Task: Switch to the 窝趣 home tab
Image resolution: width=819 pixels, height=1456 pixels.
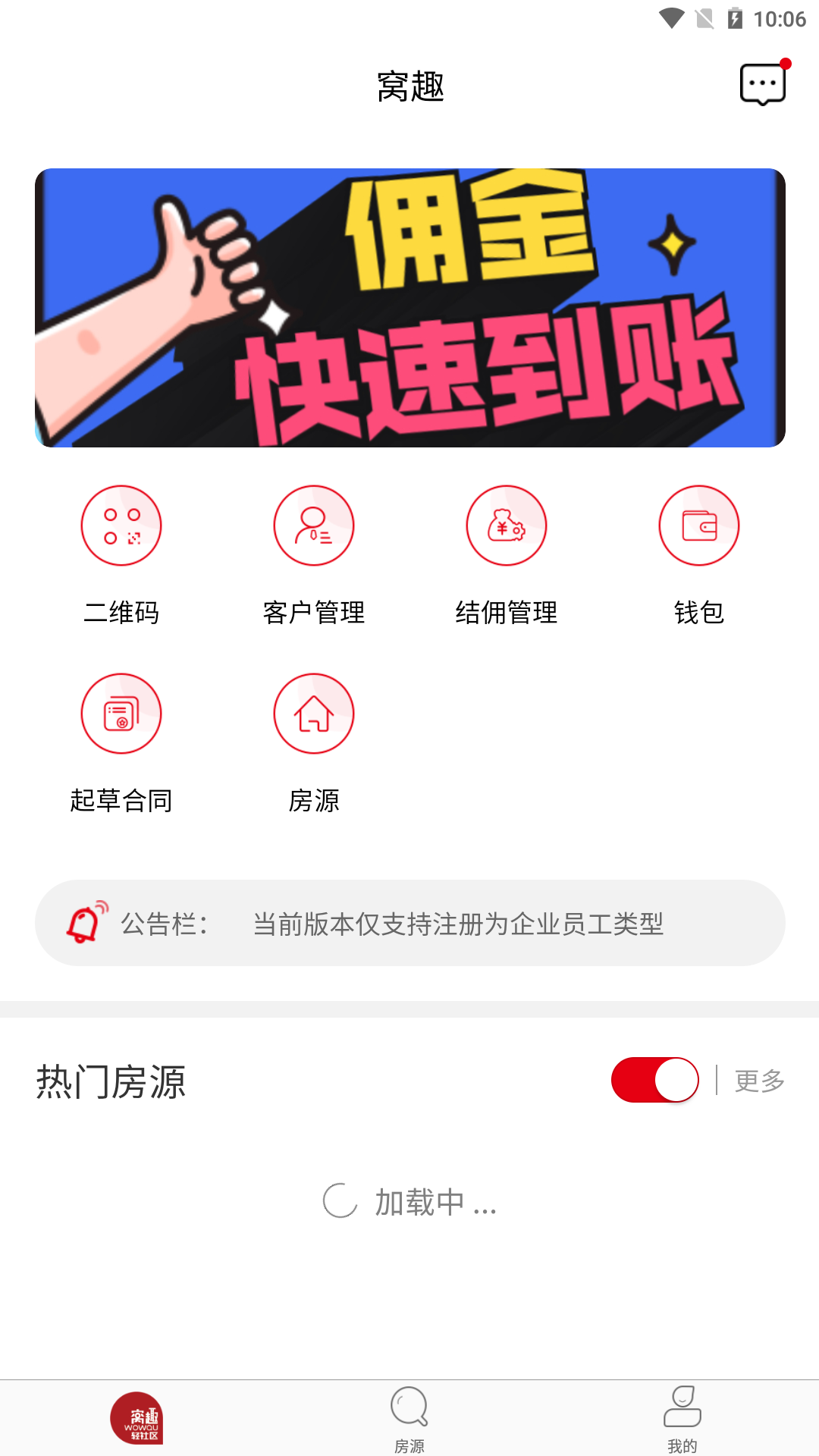Action: [x=136, y=1418]
